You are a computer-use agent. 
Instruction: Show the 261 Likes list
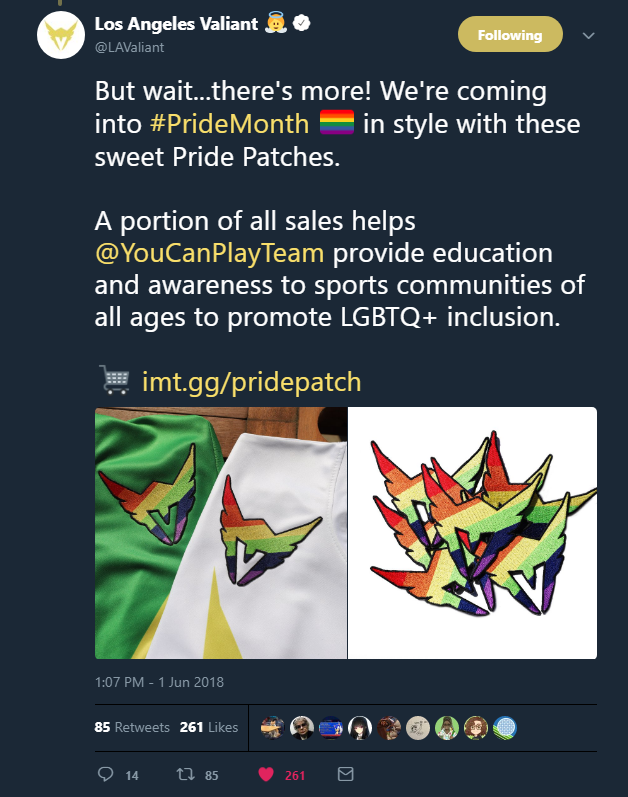tap(209, 727)
